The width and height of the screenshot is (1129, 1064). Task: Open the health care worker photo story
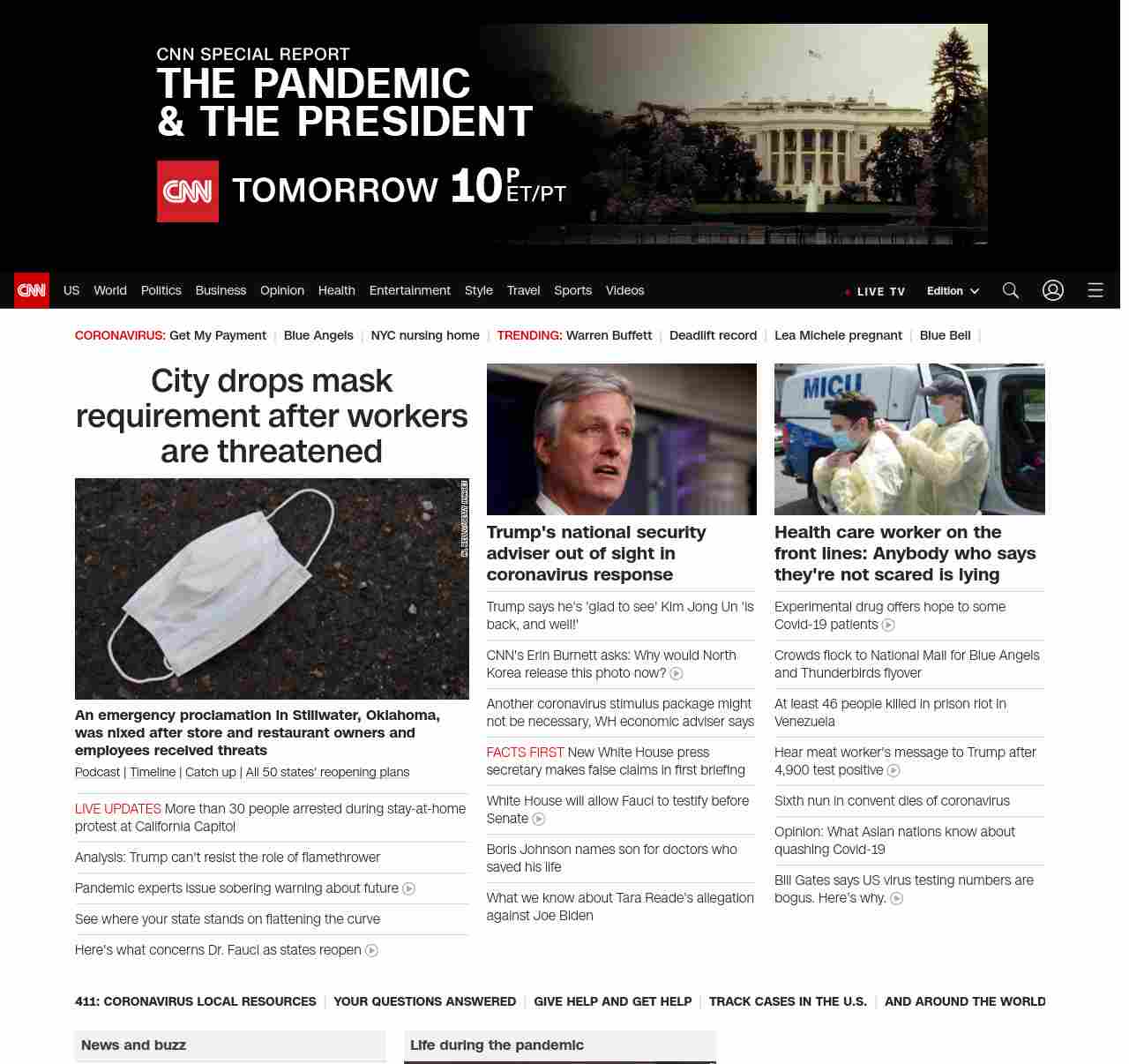(909, 439)
